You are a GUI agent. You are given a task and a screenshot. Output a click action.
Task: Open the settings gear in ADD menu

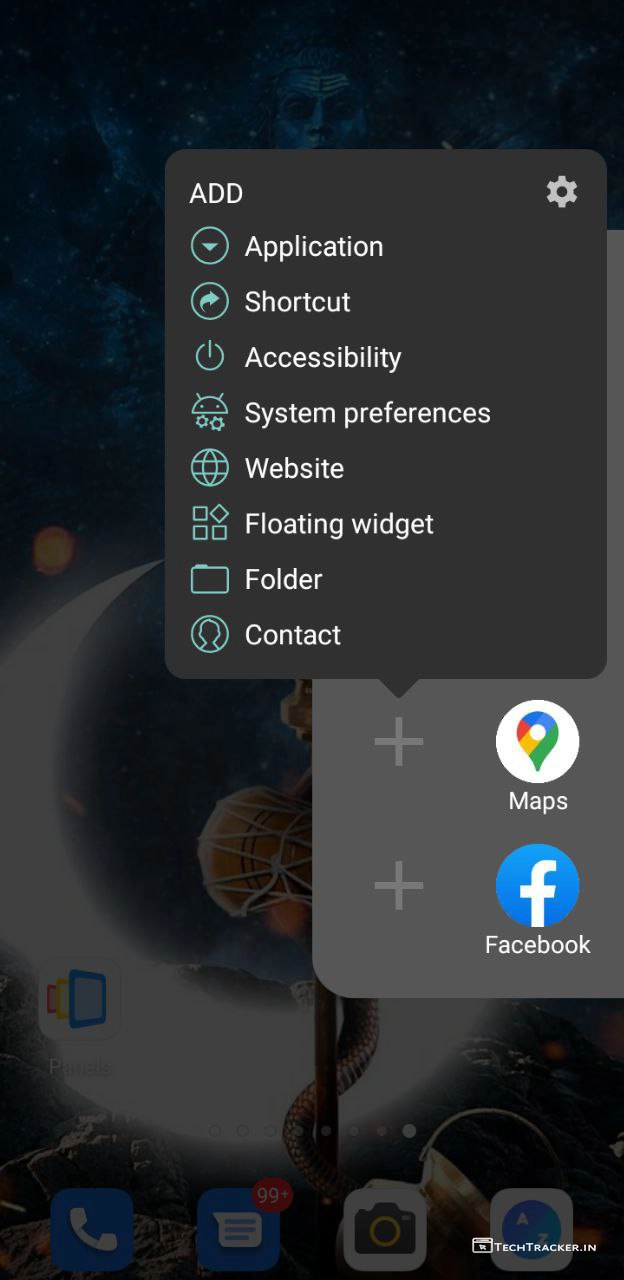(x=561, y=192)
